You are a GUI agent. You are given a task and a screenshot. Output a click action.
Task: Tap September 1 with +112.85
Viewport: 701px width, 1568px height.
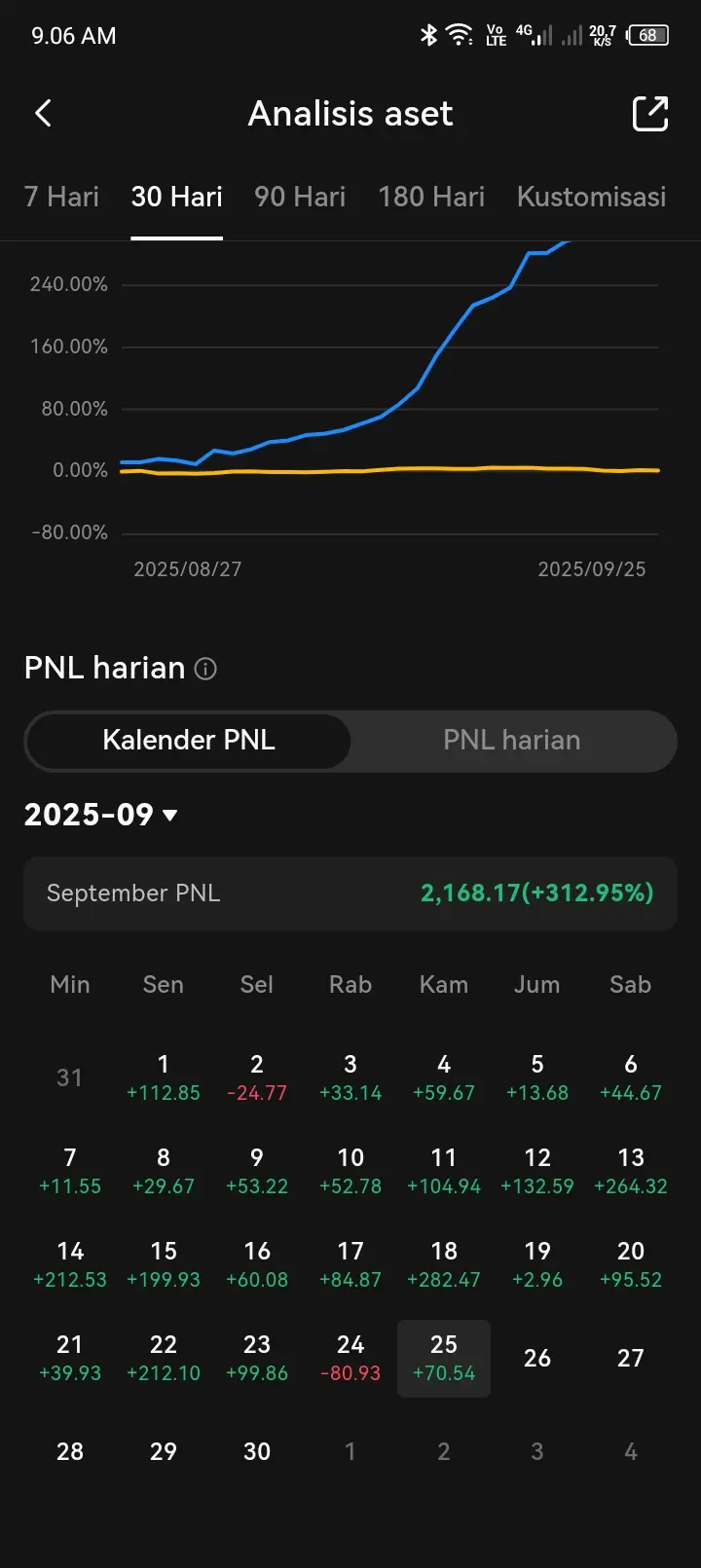pos(164,1077)
